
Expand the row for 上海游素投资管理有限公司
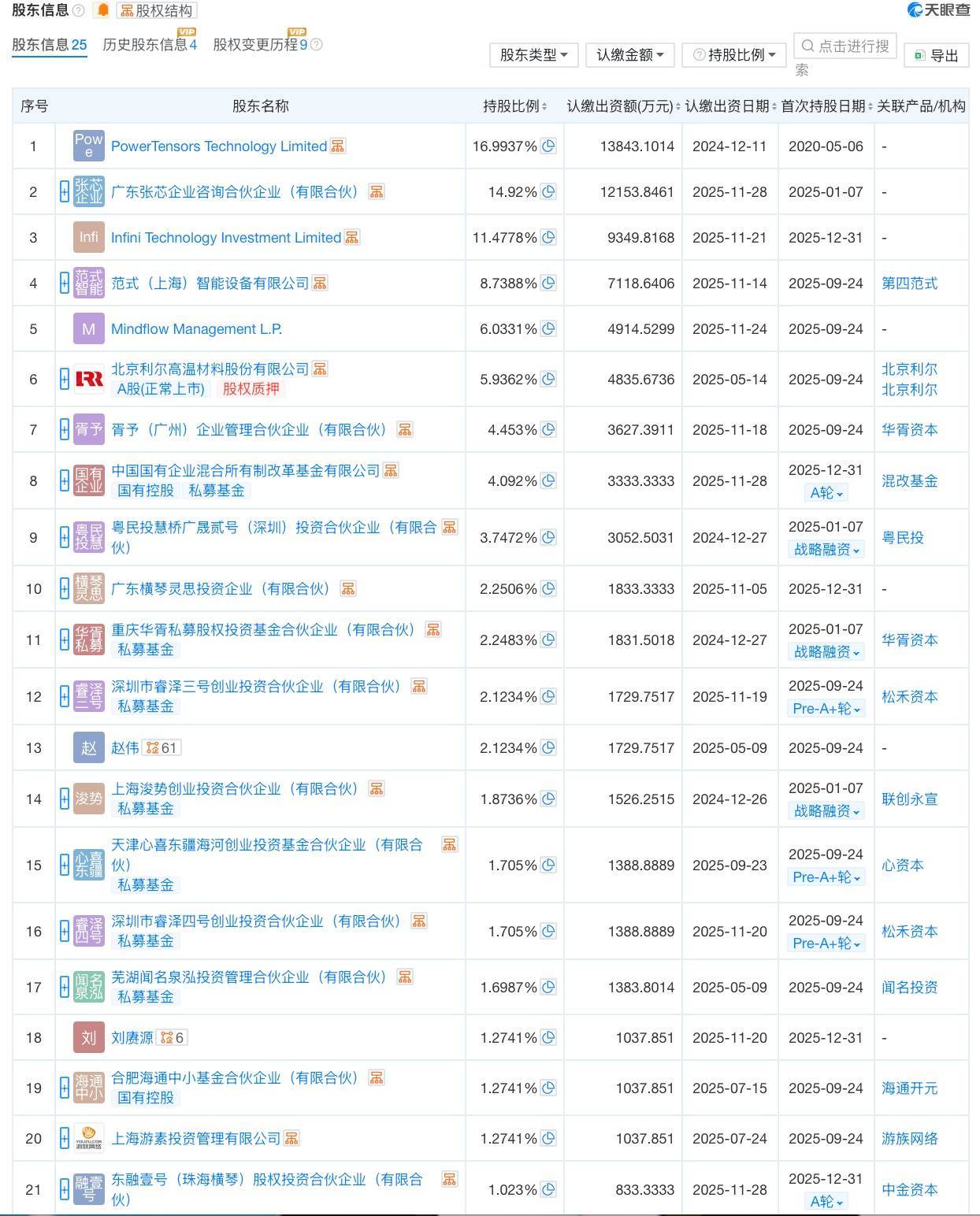[65, 1139]
